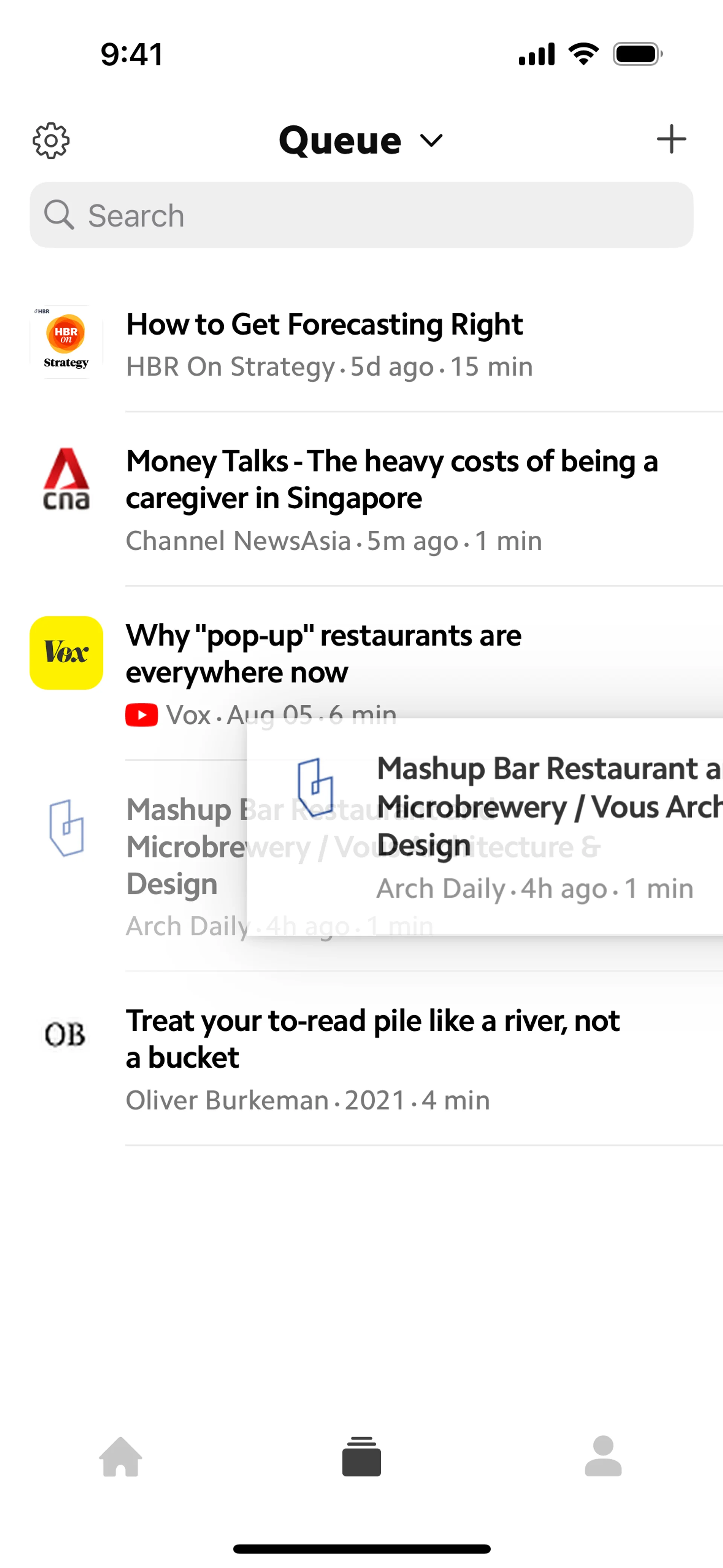Open Vox pop-up restaurants video
The image size is (723, 1568).
click(323, 654)
